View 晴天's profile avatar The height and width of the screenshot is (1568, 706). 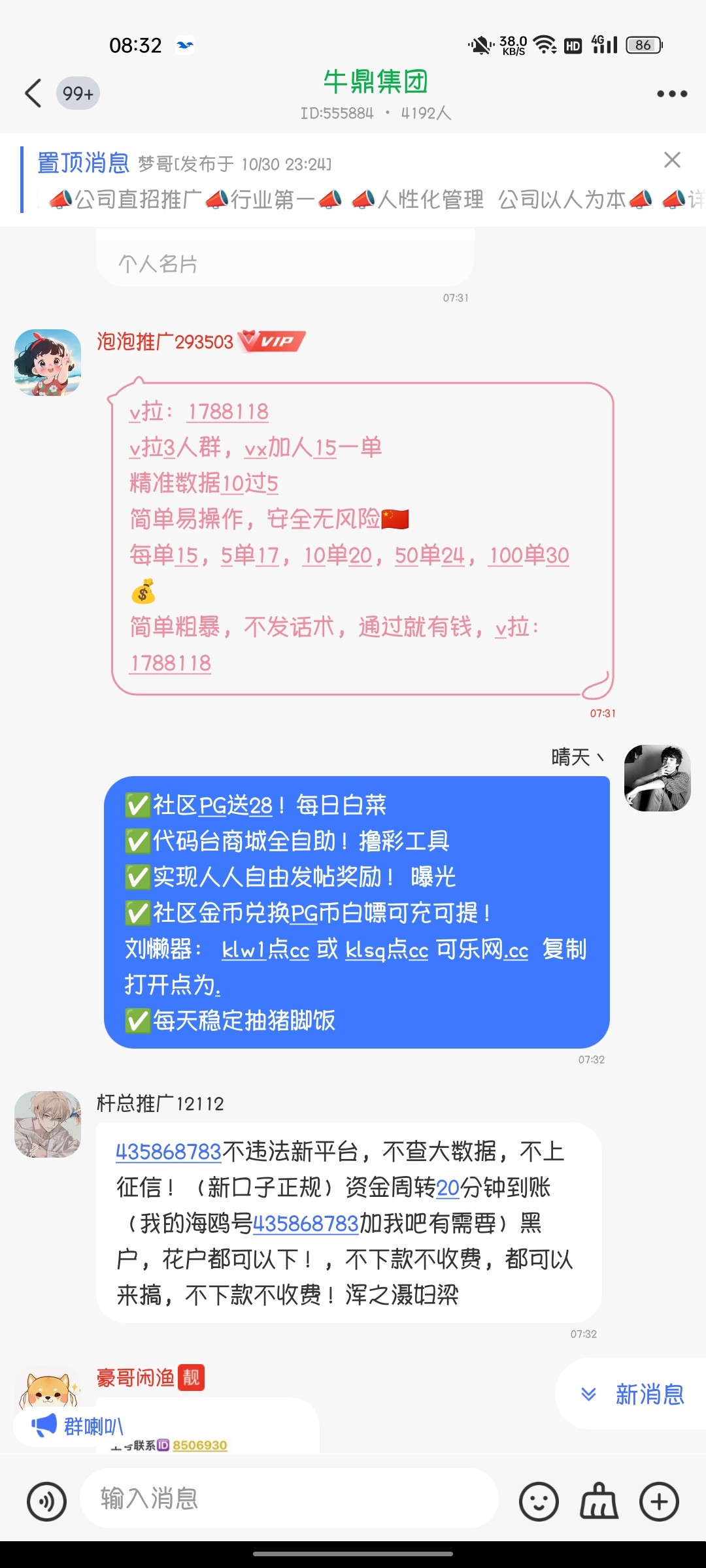(x=657, y=777)
